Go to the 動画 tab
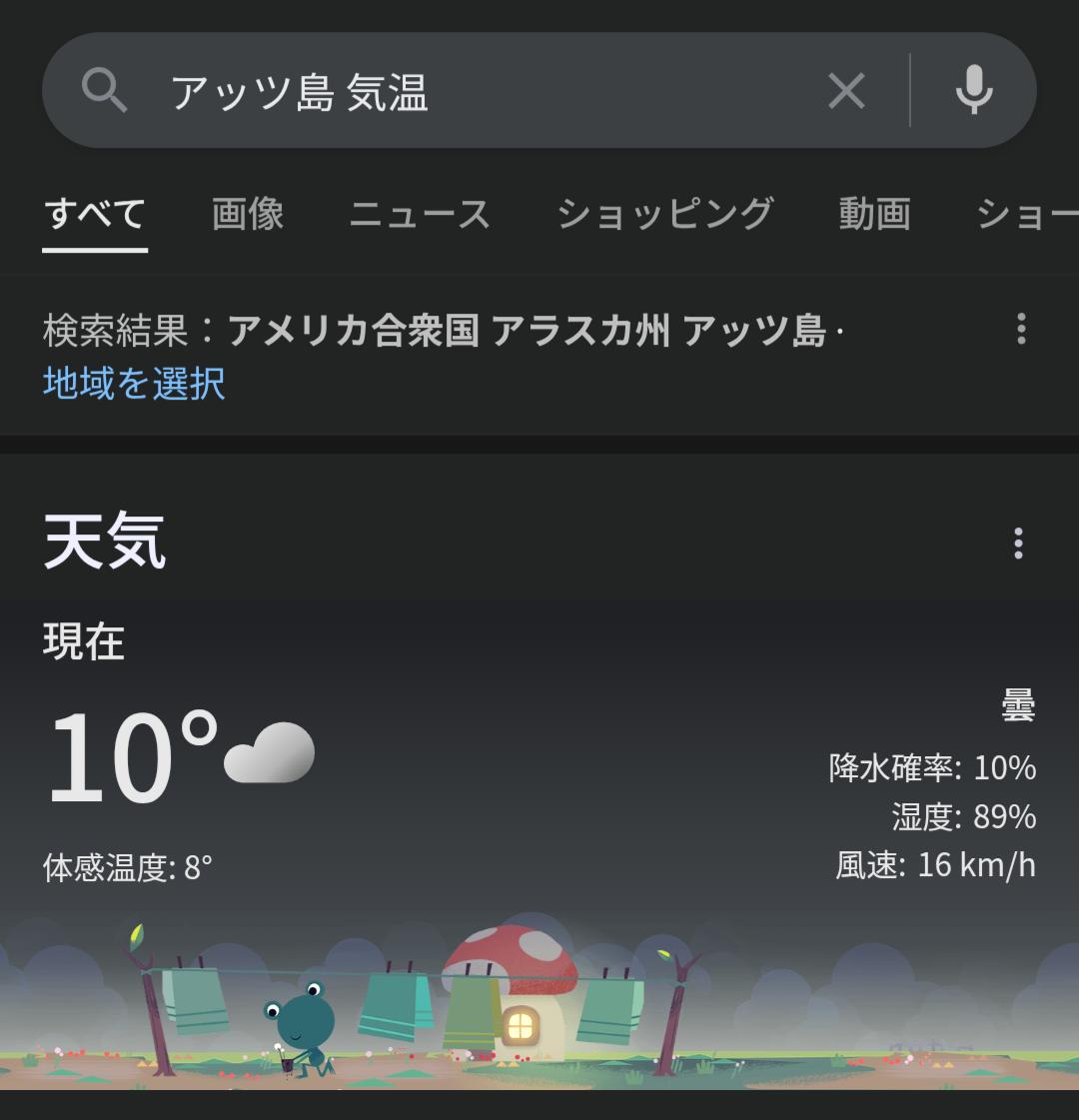This screenshot has width=1079, height=1120. pyautogui.click(x=874, y=214)
